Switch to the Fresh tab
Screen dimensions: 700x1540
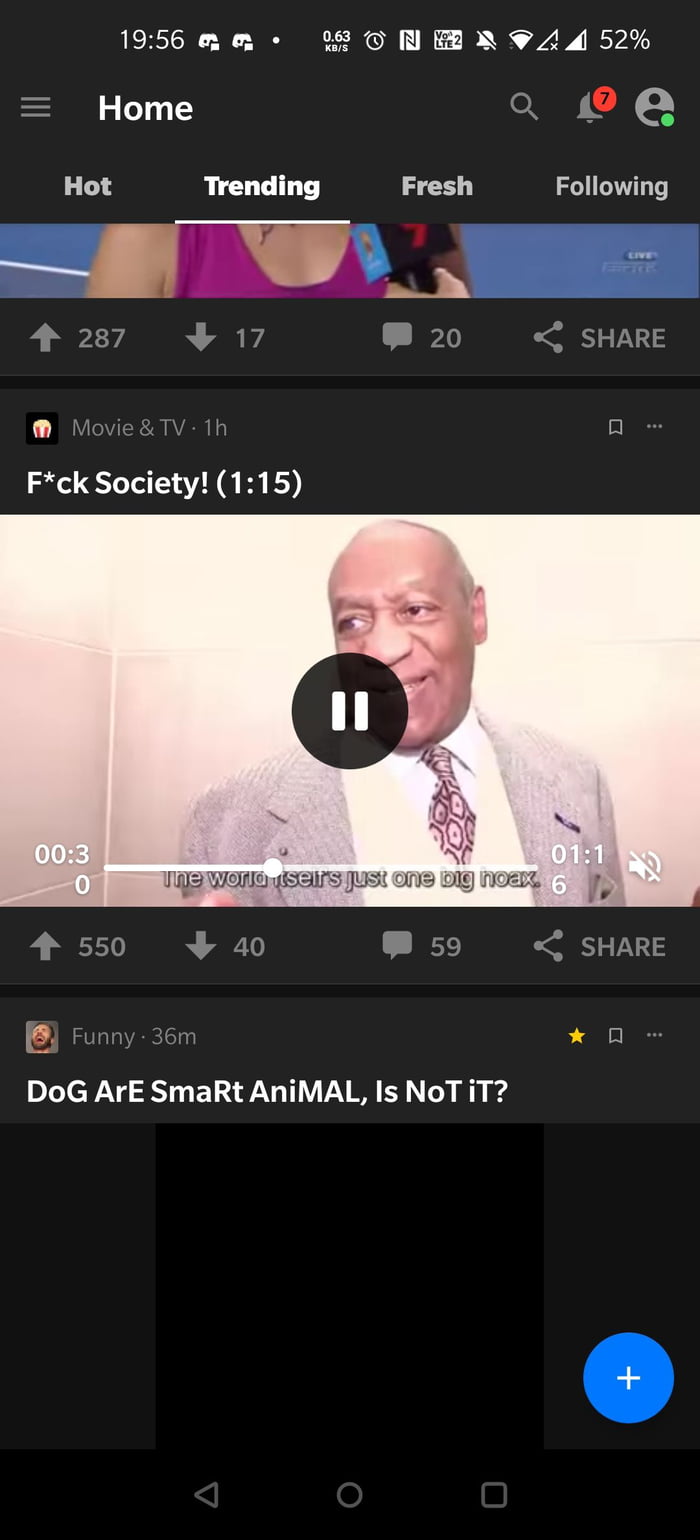click(437, 186)
